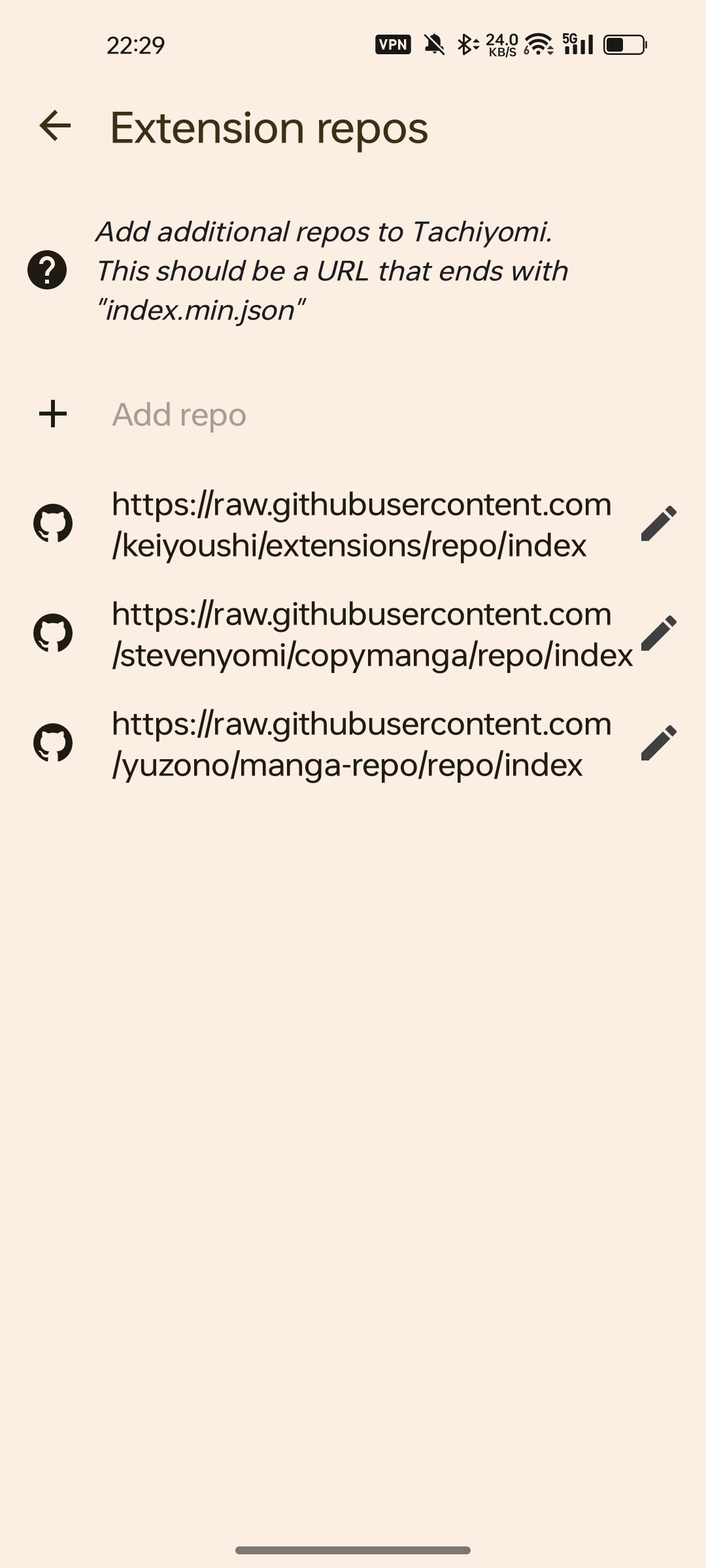Edit the stevenyomi copymanga repo
This screenshot has width=706, height=1568.
[x=658, y=633]
